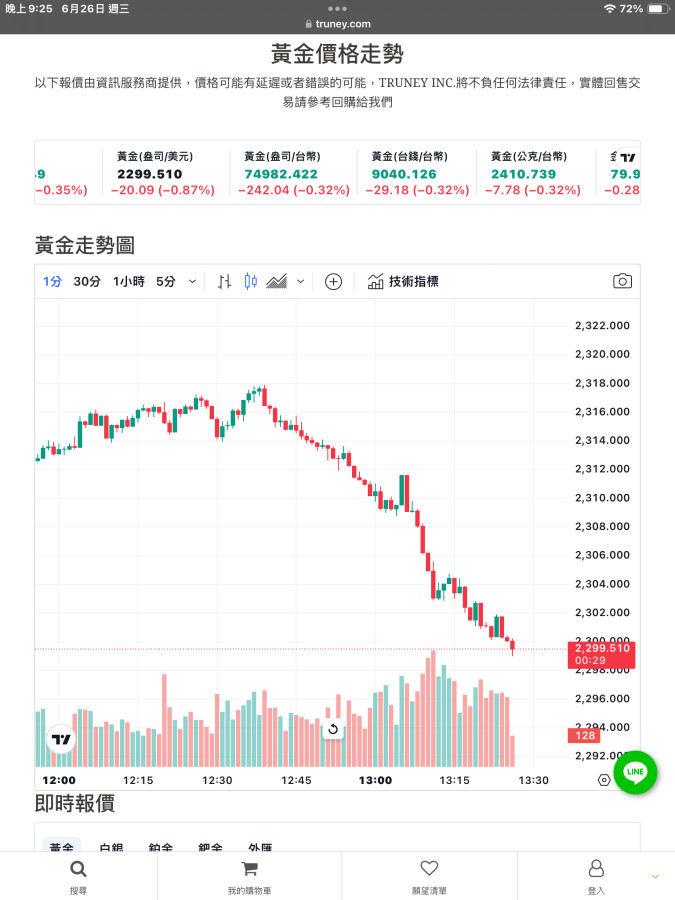This screenshot has width=675, height=900.
Task: Change chart interval to 1小時
Action: tap(129, 282)
